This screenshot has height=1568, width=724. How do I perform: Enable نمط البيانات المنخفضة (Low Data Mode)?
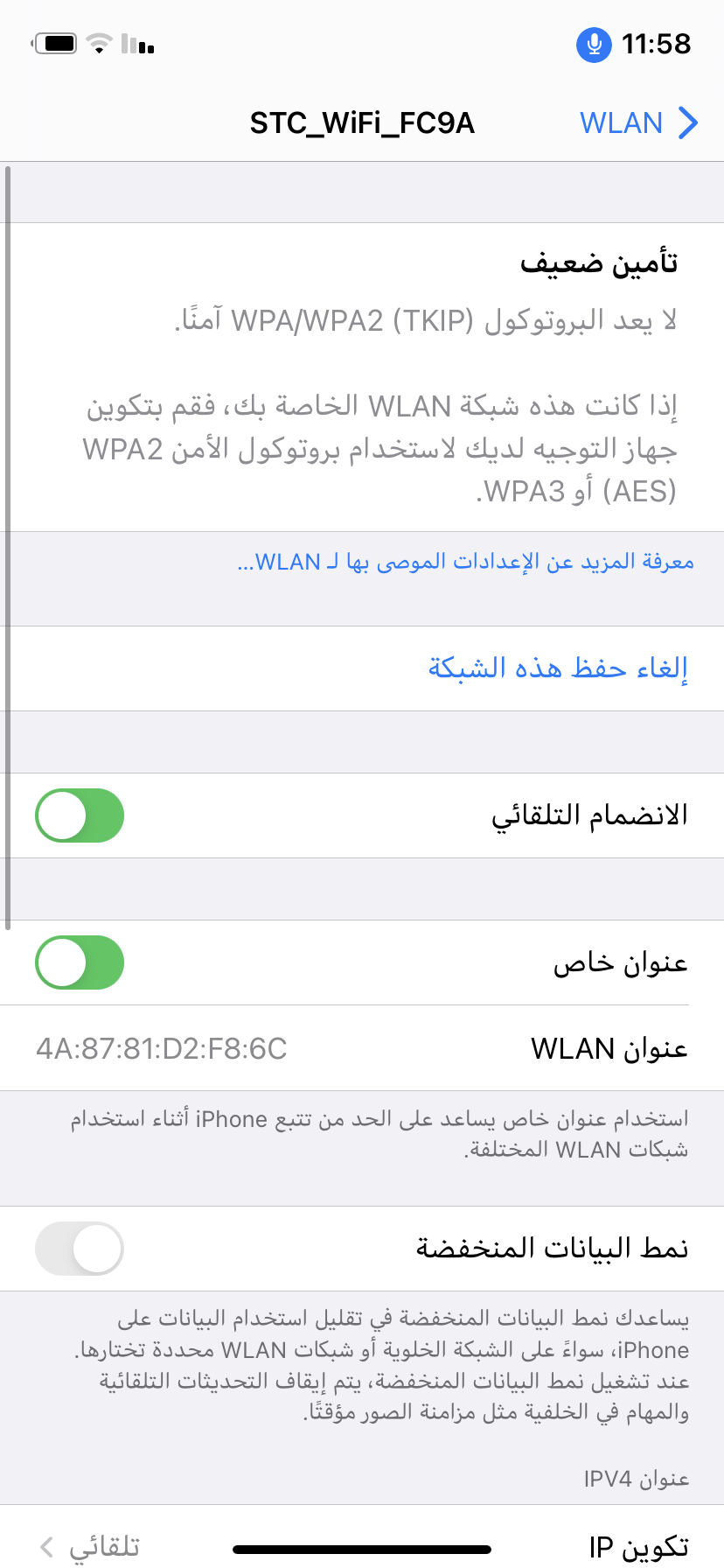coord(80,1248)
